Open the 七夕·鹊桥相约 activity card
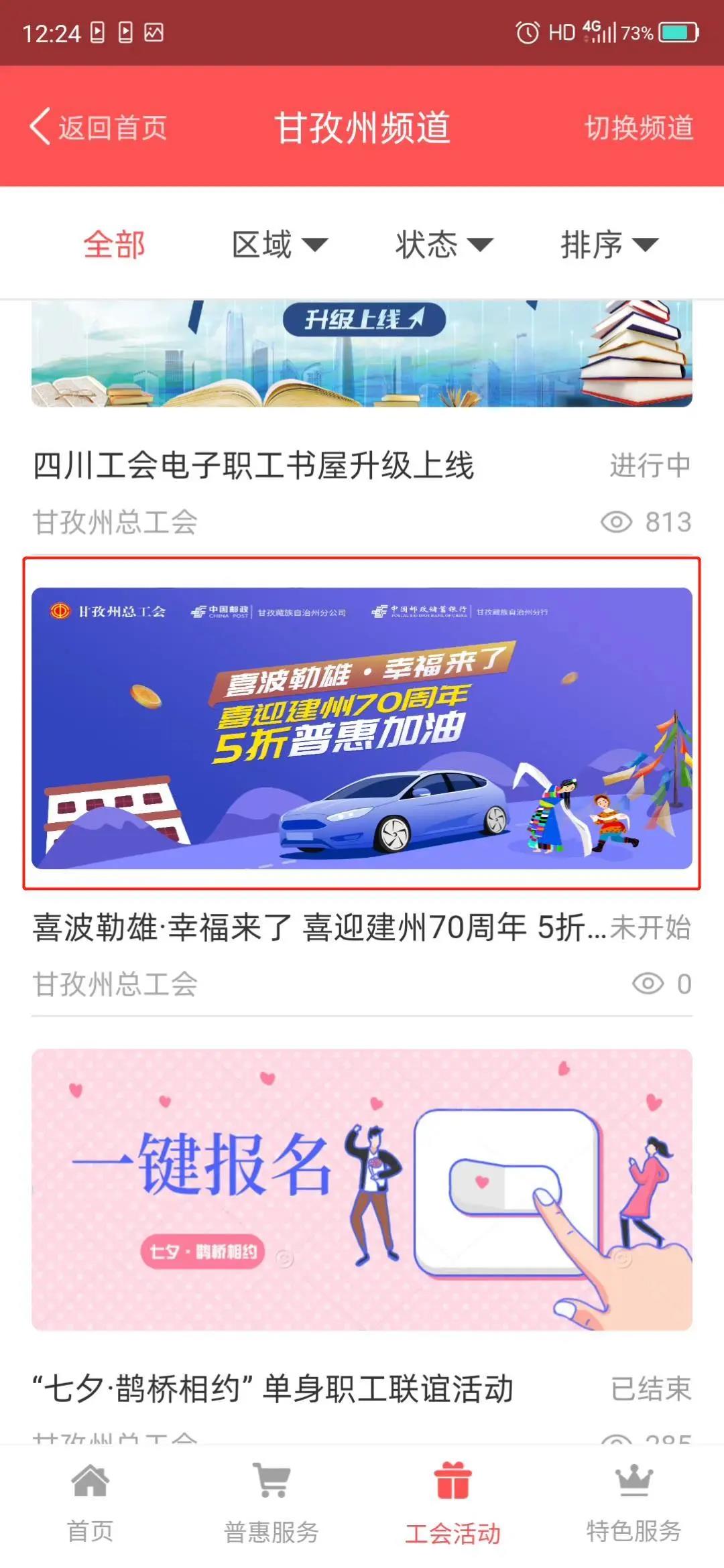The image size is (724, 1568). point(362,1189)
